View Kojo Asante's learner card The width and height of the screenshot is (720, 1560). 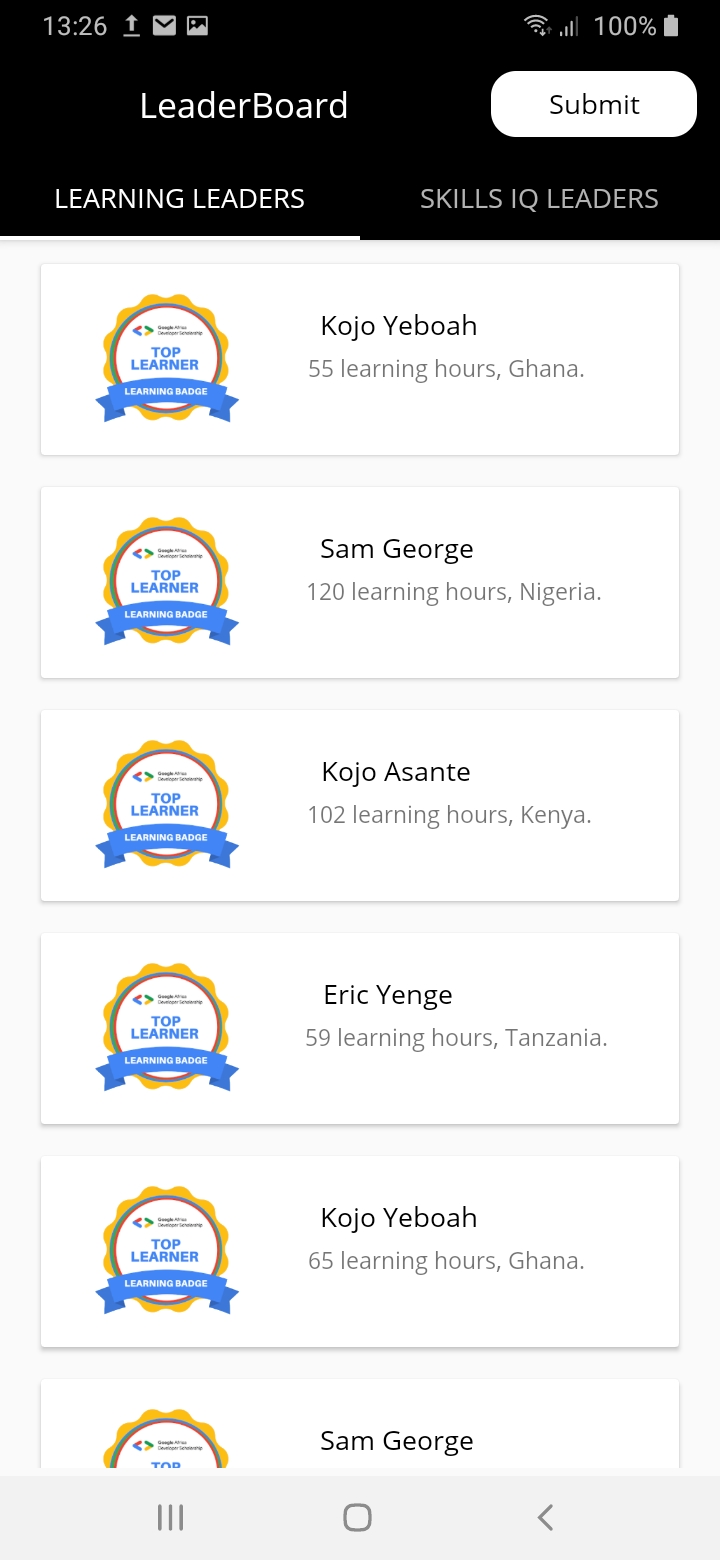(x=360, y=805)
